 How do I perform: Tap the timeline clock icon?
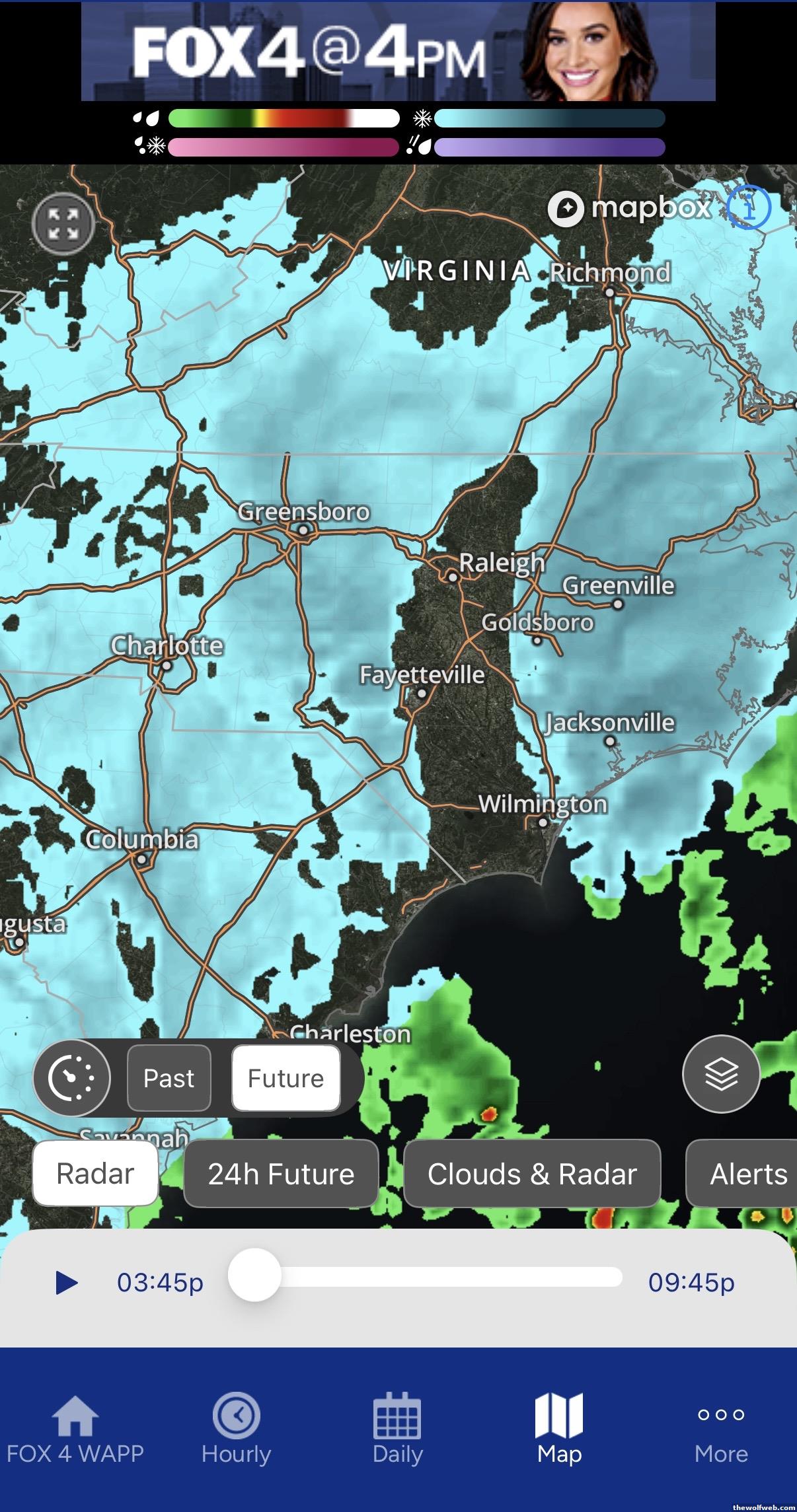click(x=71, y=1077)
